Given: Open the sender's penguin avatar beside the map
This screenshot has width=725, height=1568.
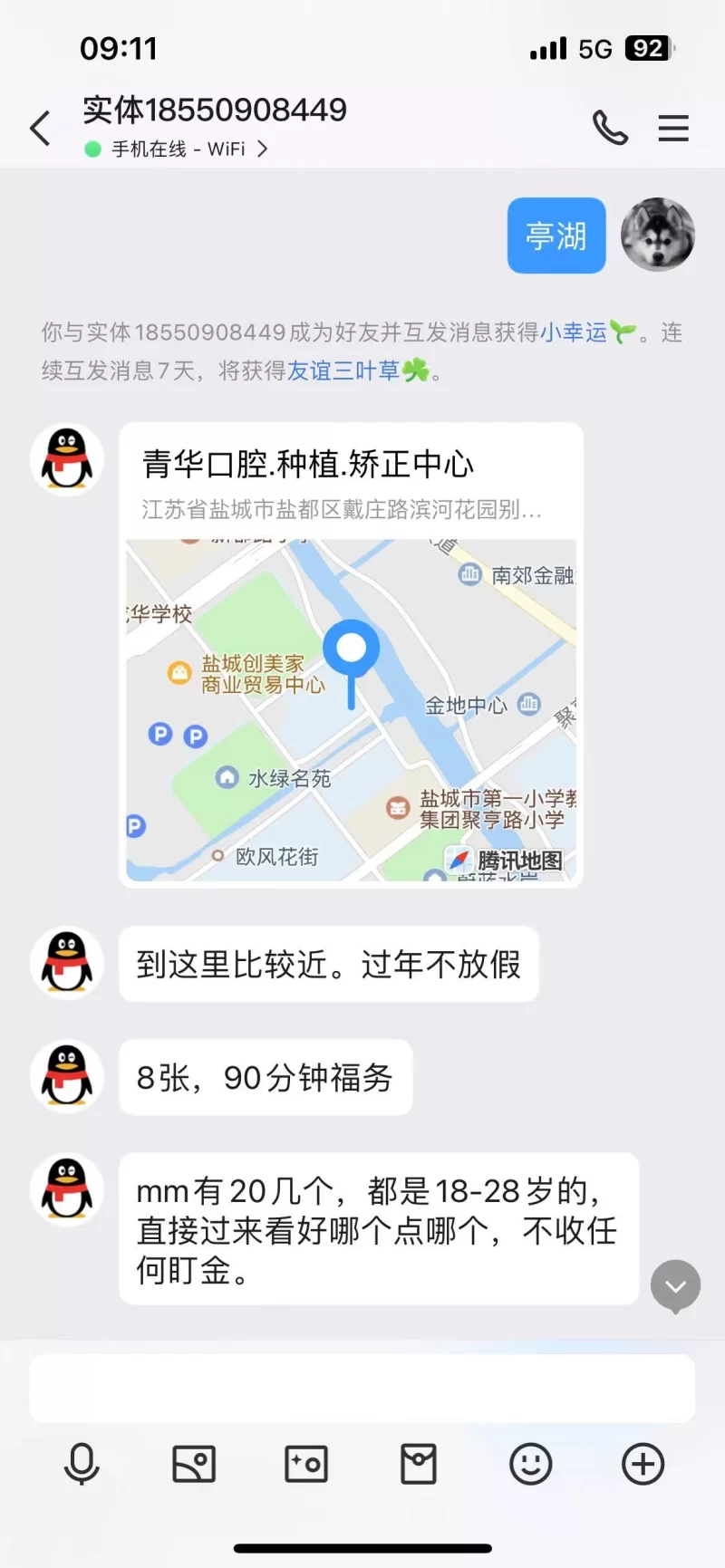Looking at the screenshot, I should [67, 459].
